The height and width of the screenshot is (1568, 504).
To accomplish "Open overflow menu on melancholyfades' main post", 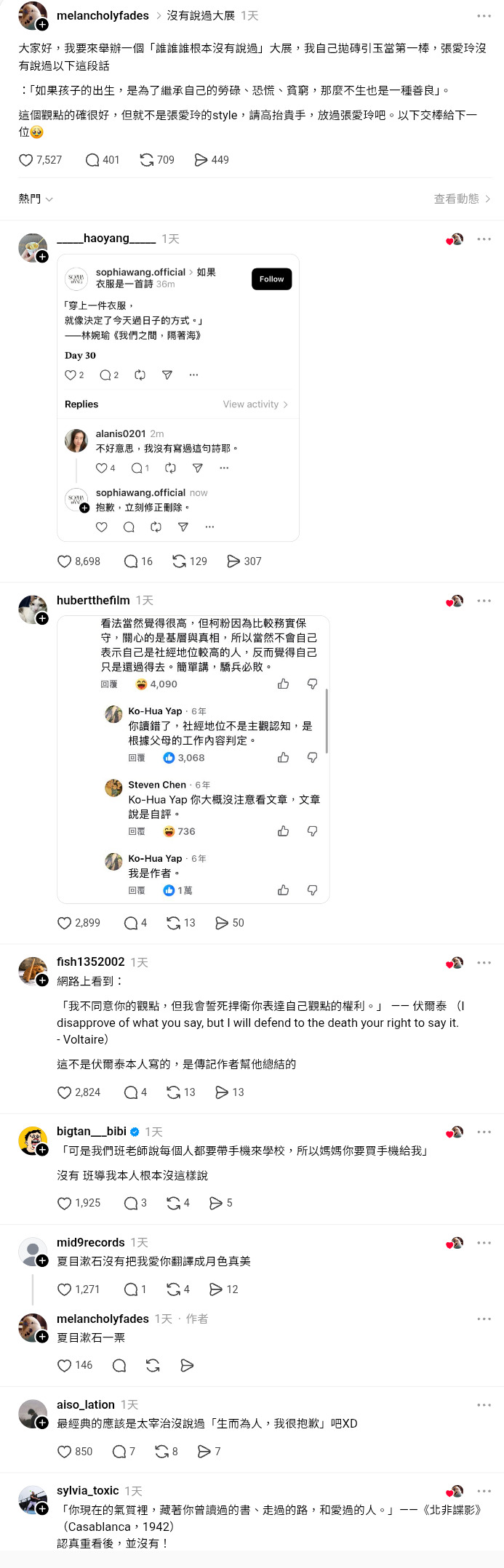I will (484, 16).
